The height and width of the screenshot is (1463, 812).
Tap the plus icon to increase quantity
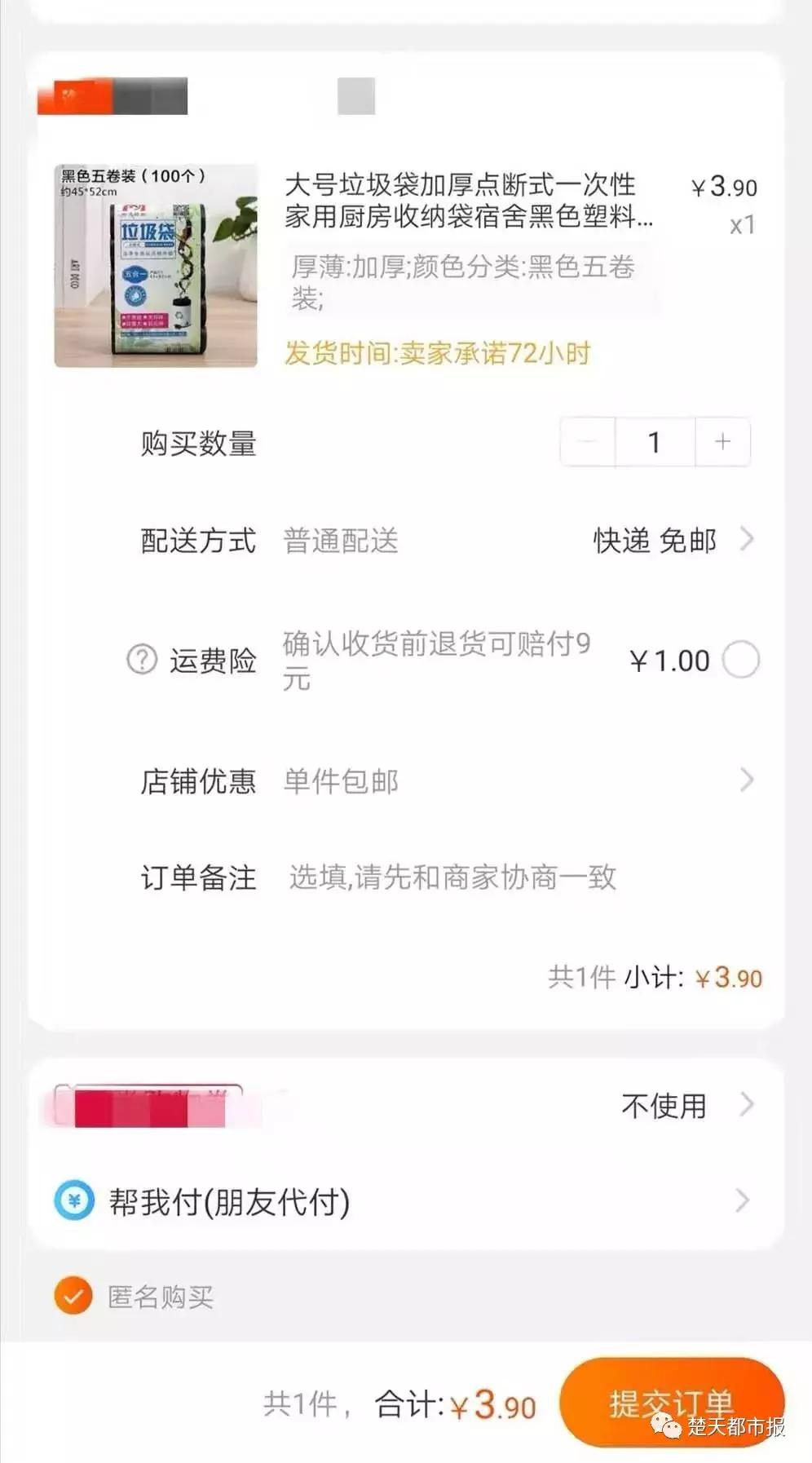pyautogui.click(x=721, y=441)
